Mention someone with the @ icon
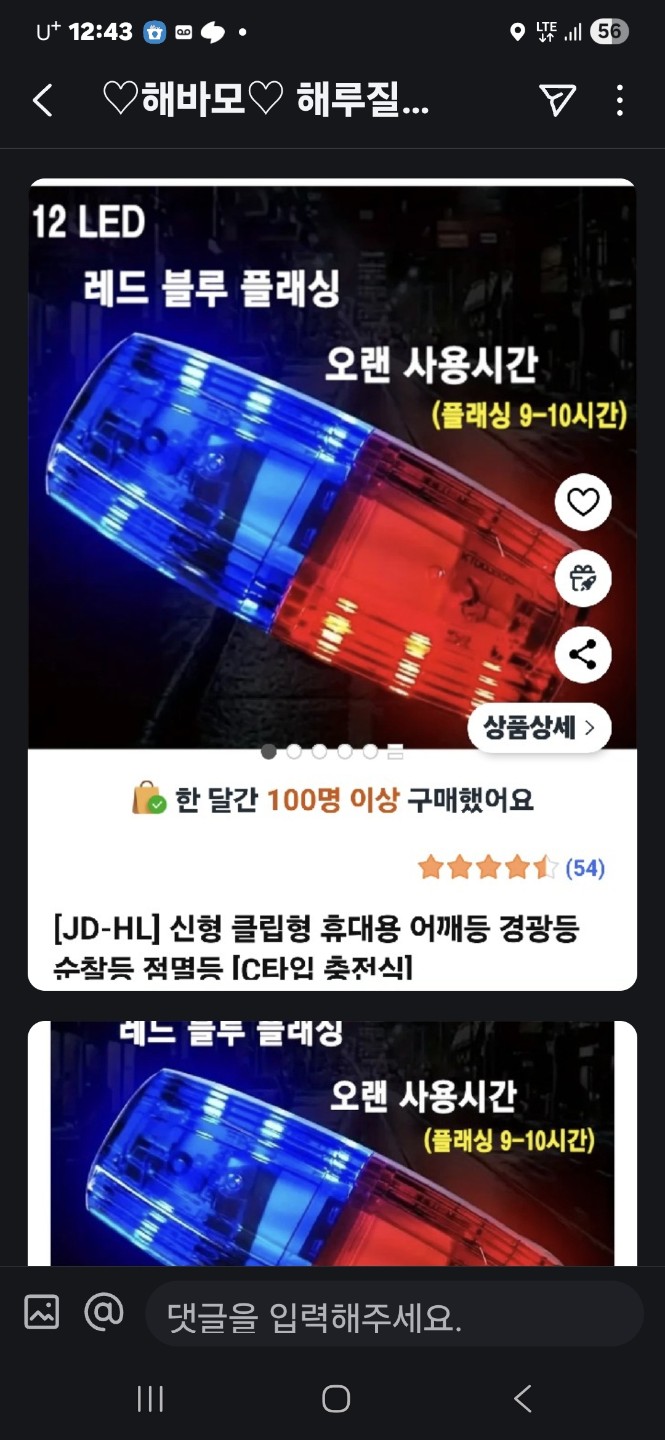Image resolution: width=665 pixels, height=1440 pixels. (104, 1311)
